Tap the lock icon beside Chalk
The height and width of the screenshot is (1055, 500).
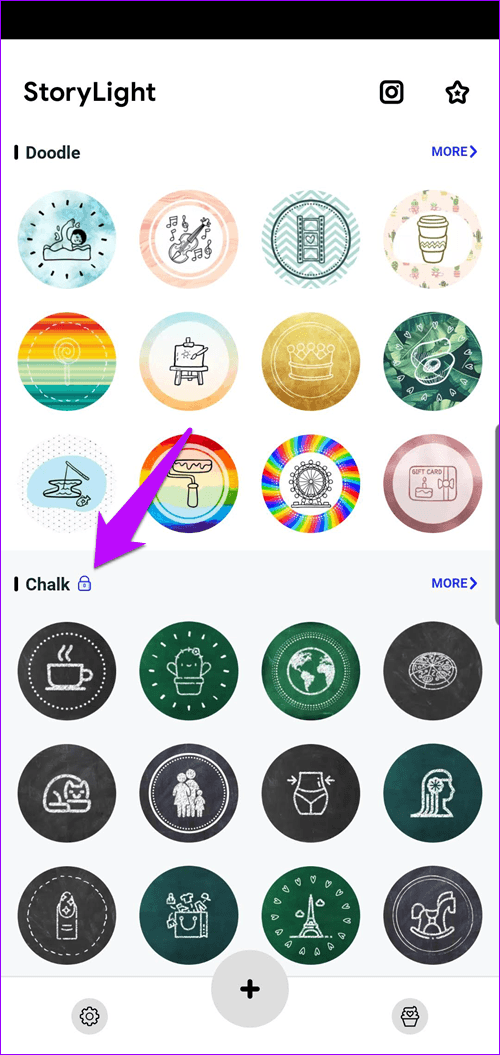coord(84,583)
